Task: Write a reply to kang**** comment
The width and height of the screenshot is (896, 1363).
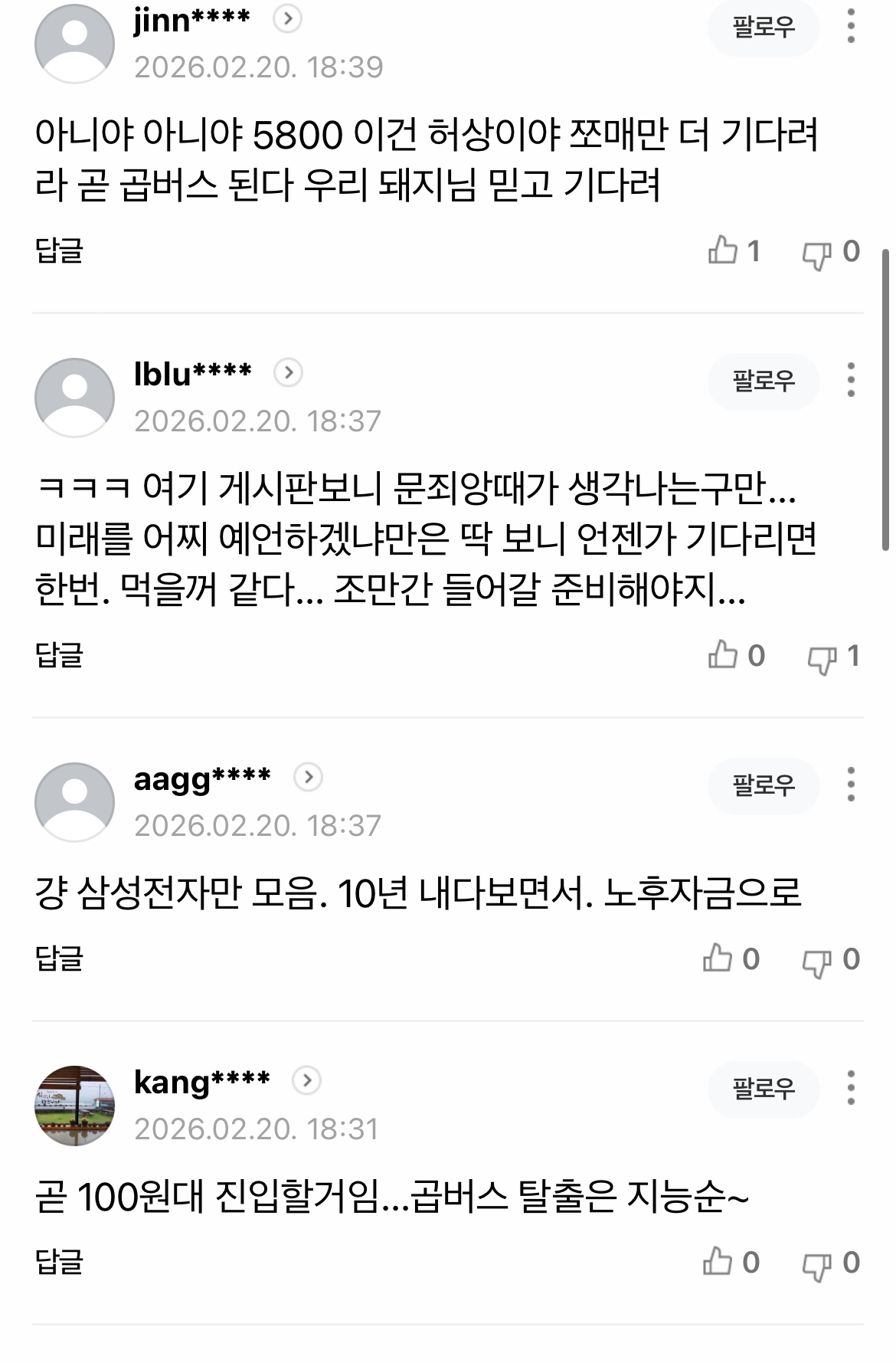Action: (59, 1262)
